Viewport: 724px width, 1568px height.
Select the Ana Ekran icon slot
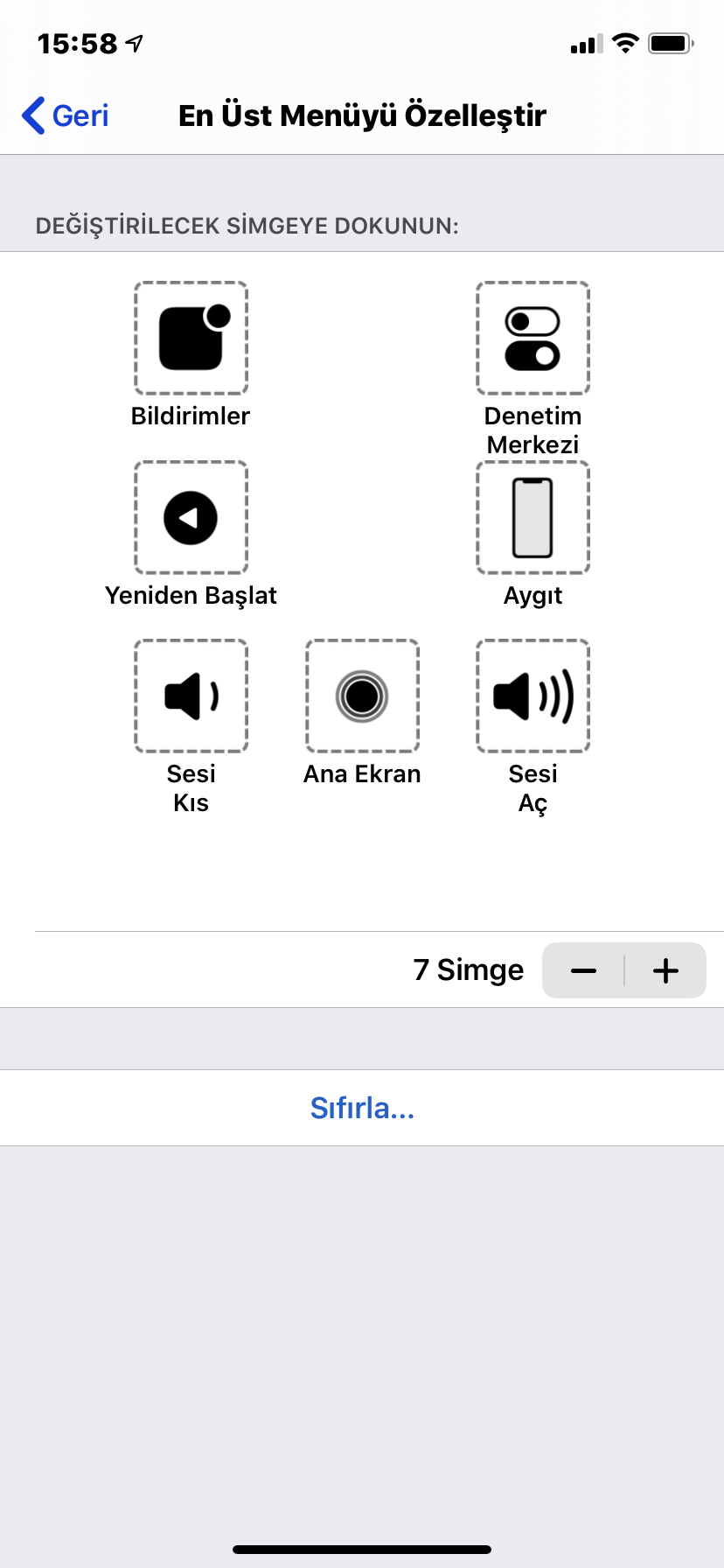(x=362, y=696)
